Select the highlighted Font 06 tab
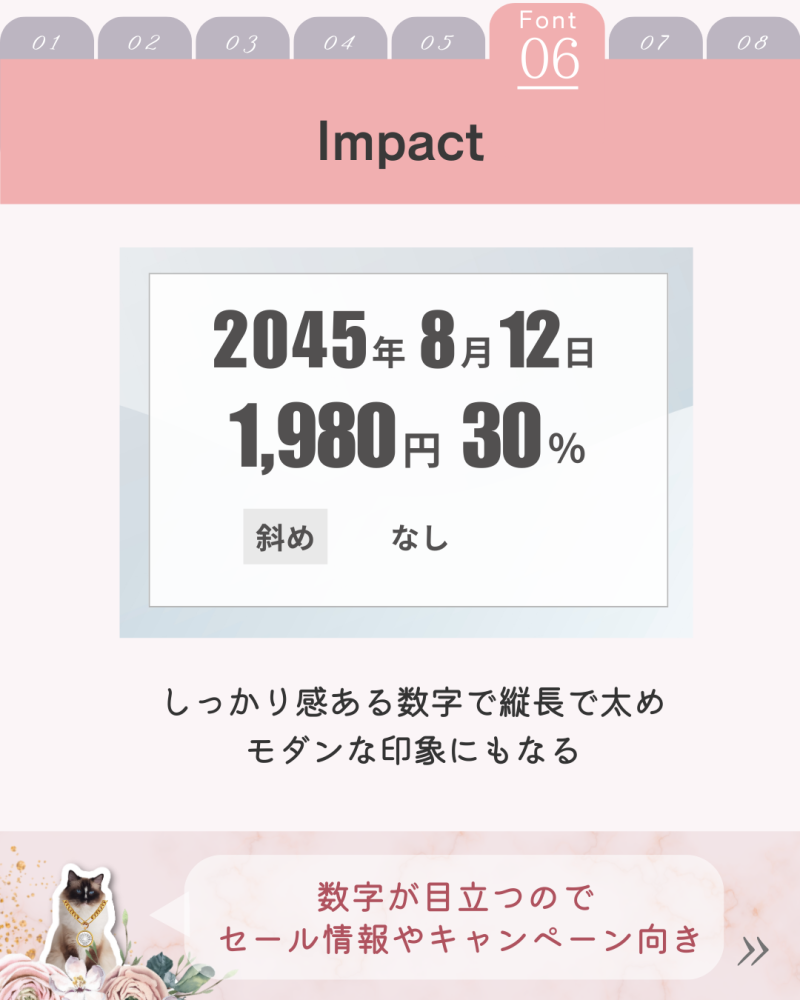This screenshot has height=1000, width=800. click(546, 40)
